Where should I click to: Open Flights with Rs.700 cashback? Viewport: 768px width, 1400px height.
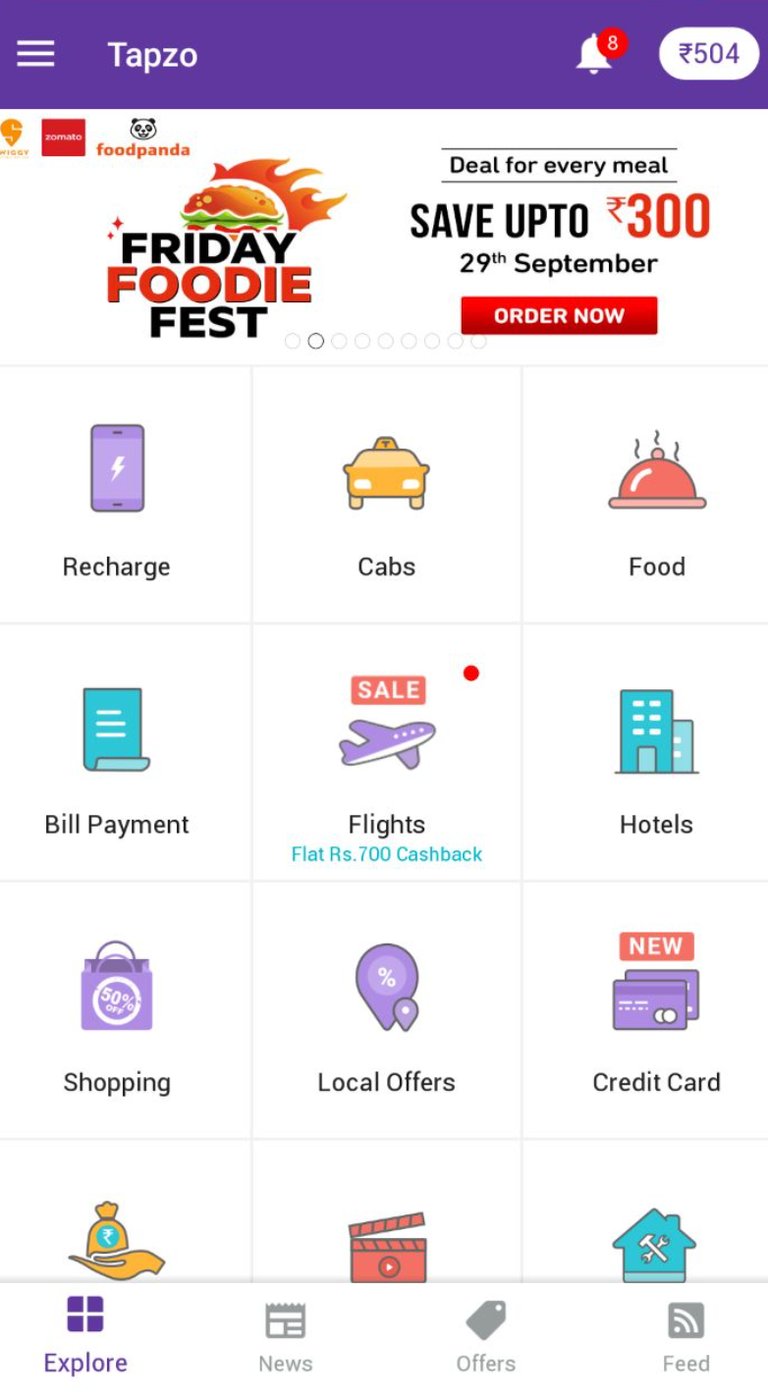(386, 754)
